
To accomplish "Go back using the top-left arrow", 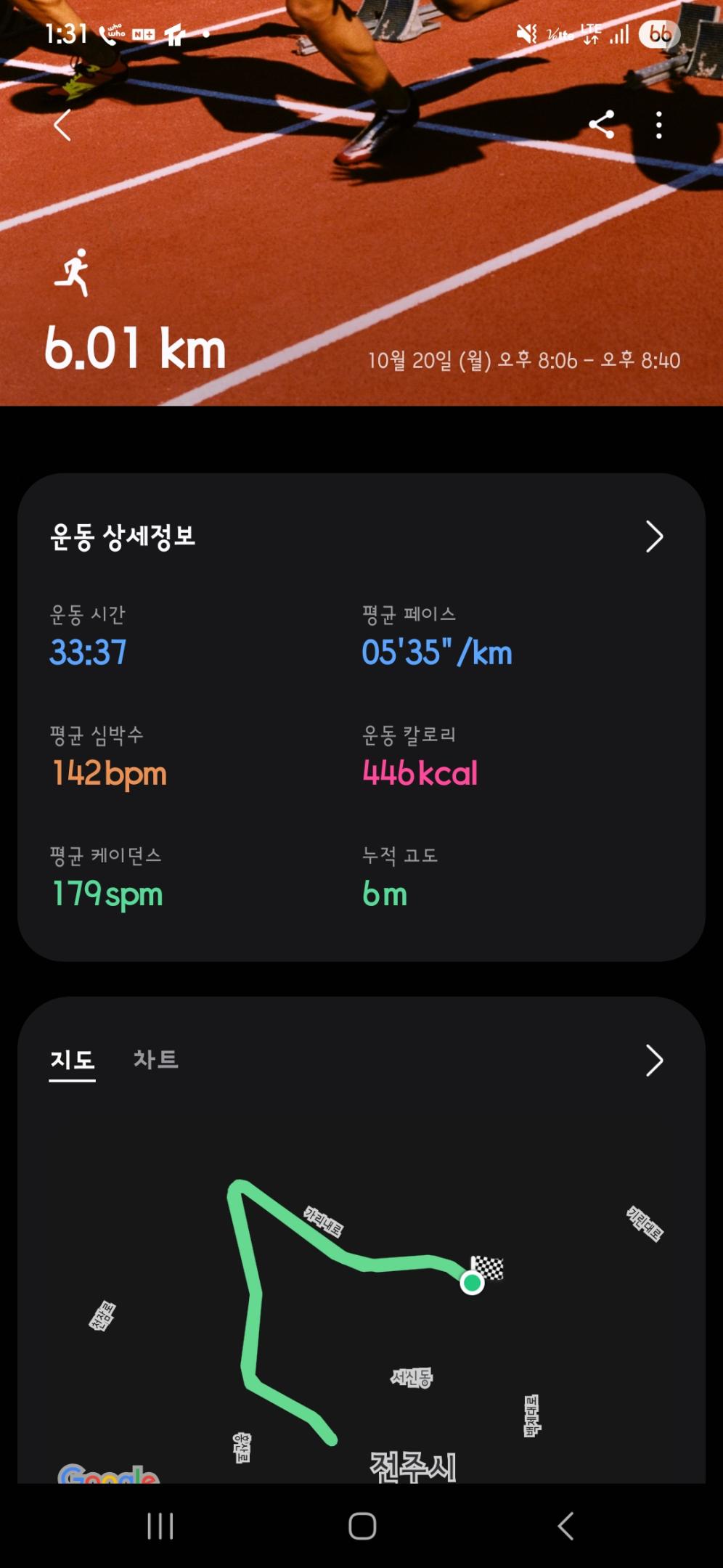I will point(63,126).
